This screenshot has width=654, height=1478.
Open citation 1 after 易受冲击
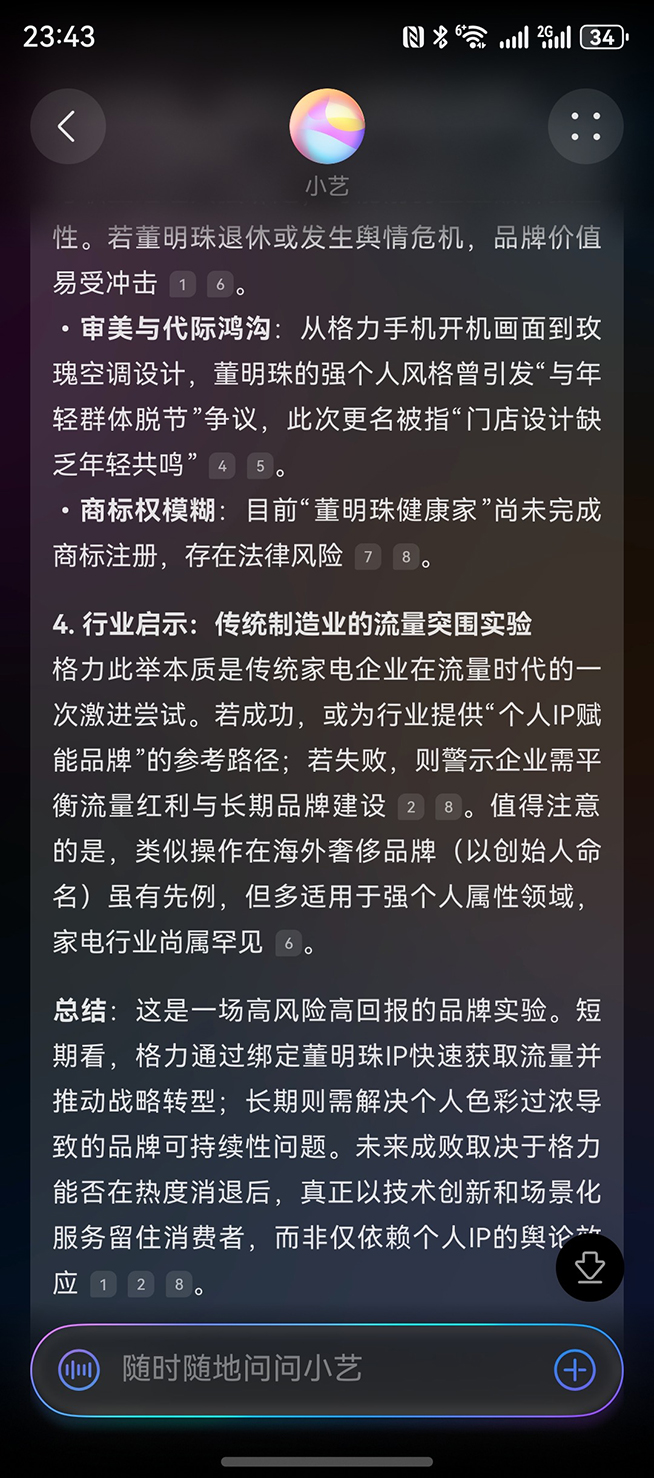[181, 285]
